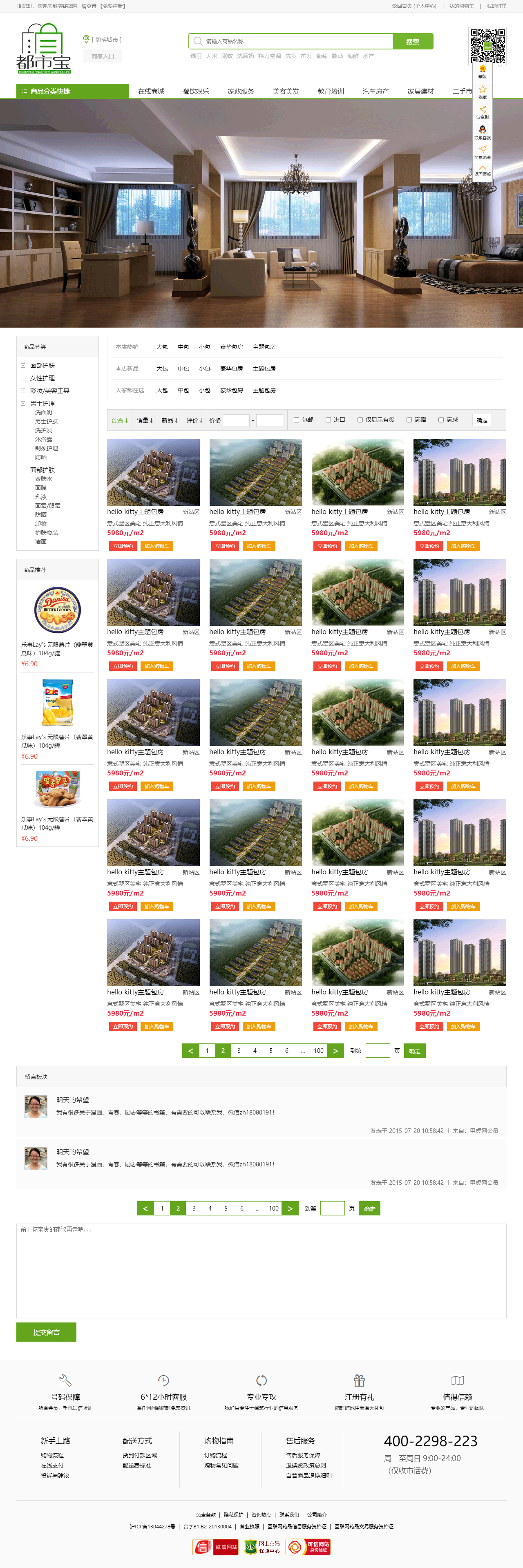This screenshot has height=1568, width=523.
Task: Enable the 仅显示有货 checkbox
Action: [x=360, y=420]
